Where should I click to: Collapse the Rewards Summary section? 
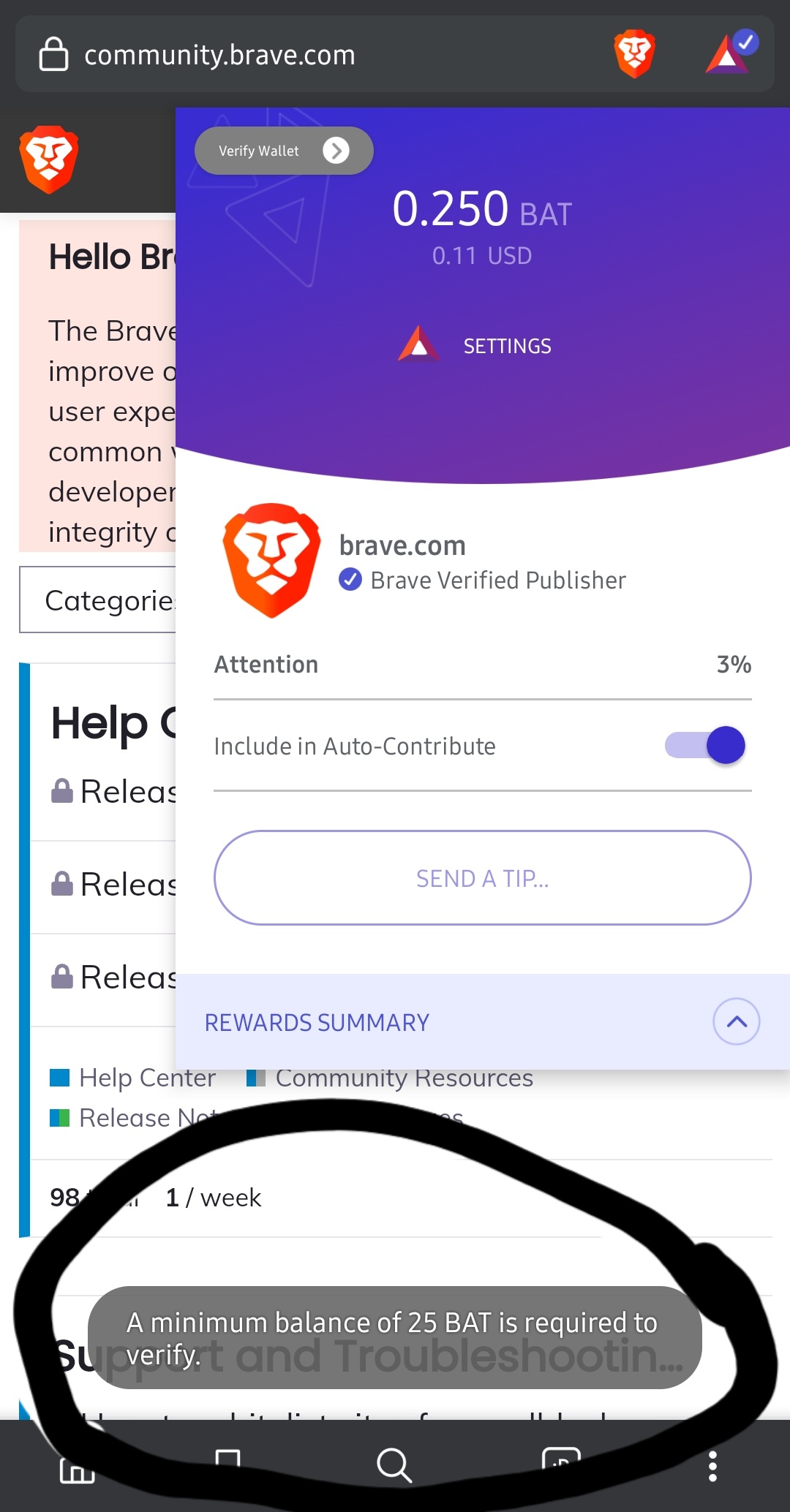pos(736,1021)
